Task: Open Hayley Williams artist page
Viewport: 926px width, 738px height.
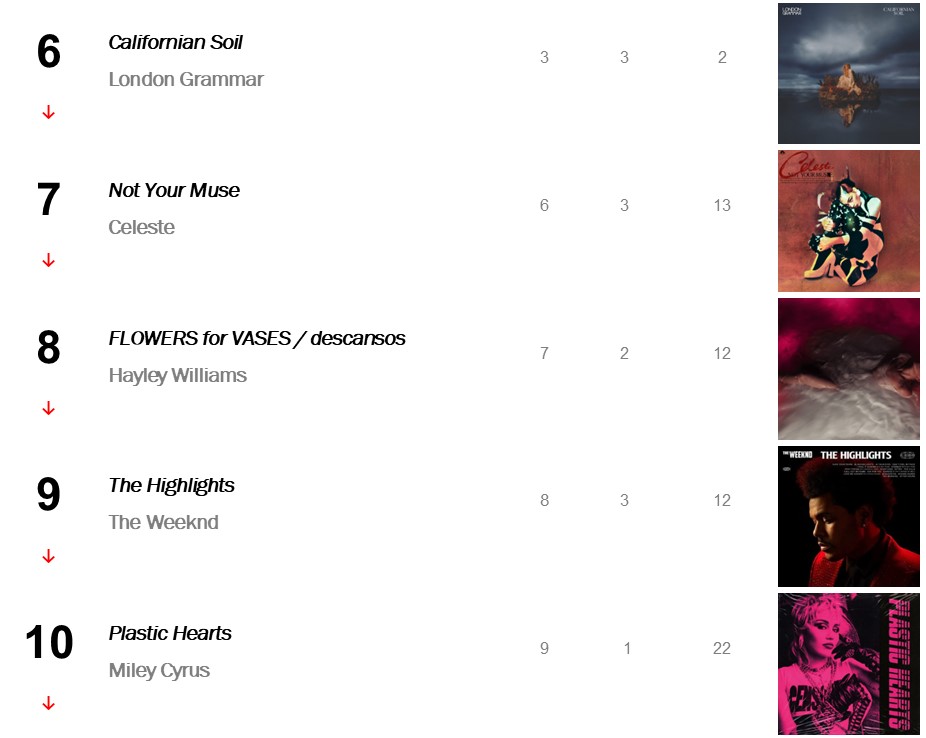Action: (177, 376)
